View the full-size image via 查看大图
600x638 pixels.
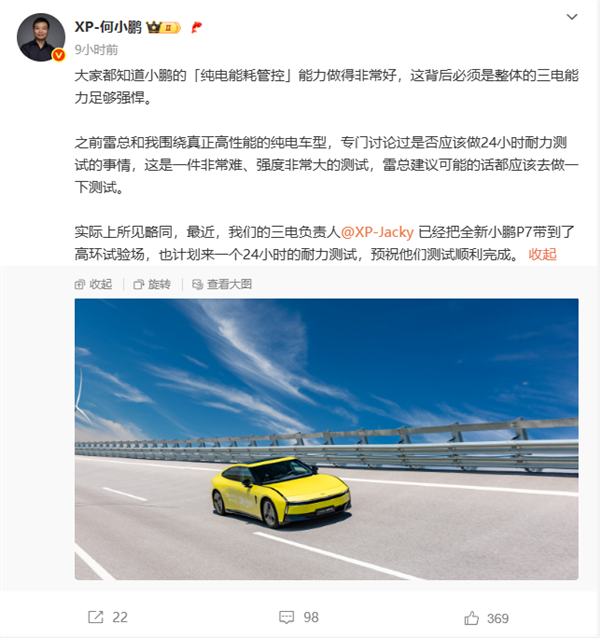click(x=222, y=284)
